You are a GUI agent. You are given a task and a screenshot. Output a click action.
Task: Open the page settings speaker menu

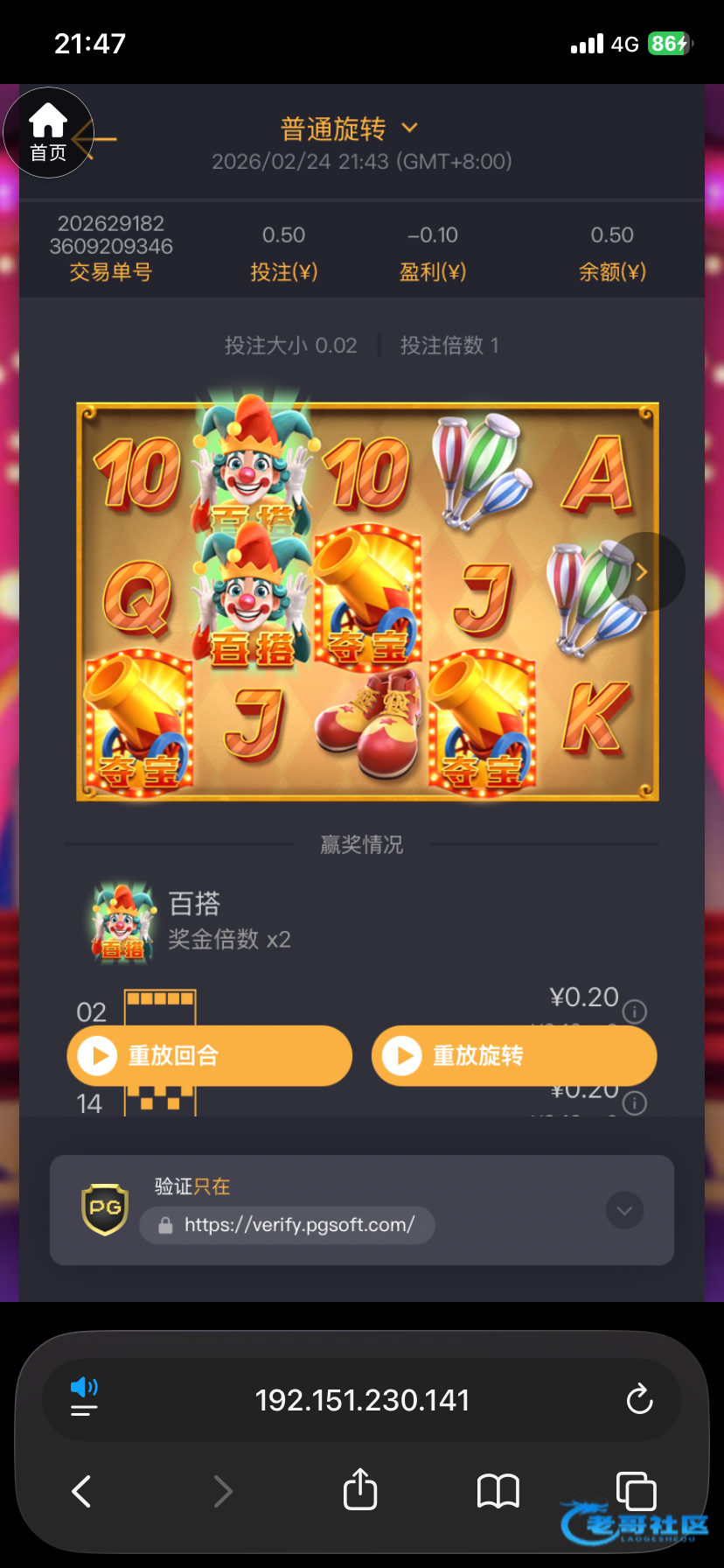coord(84,1396)
